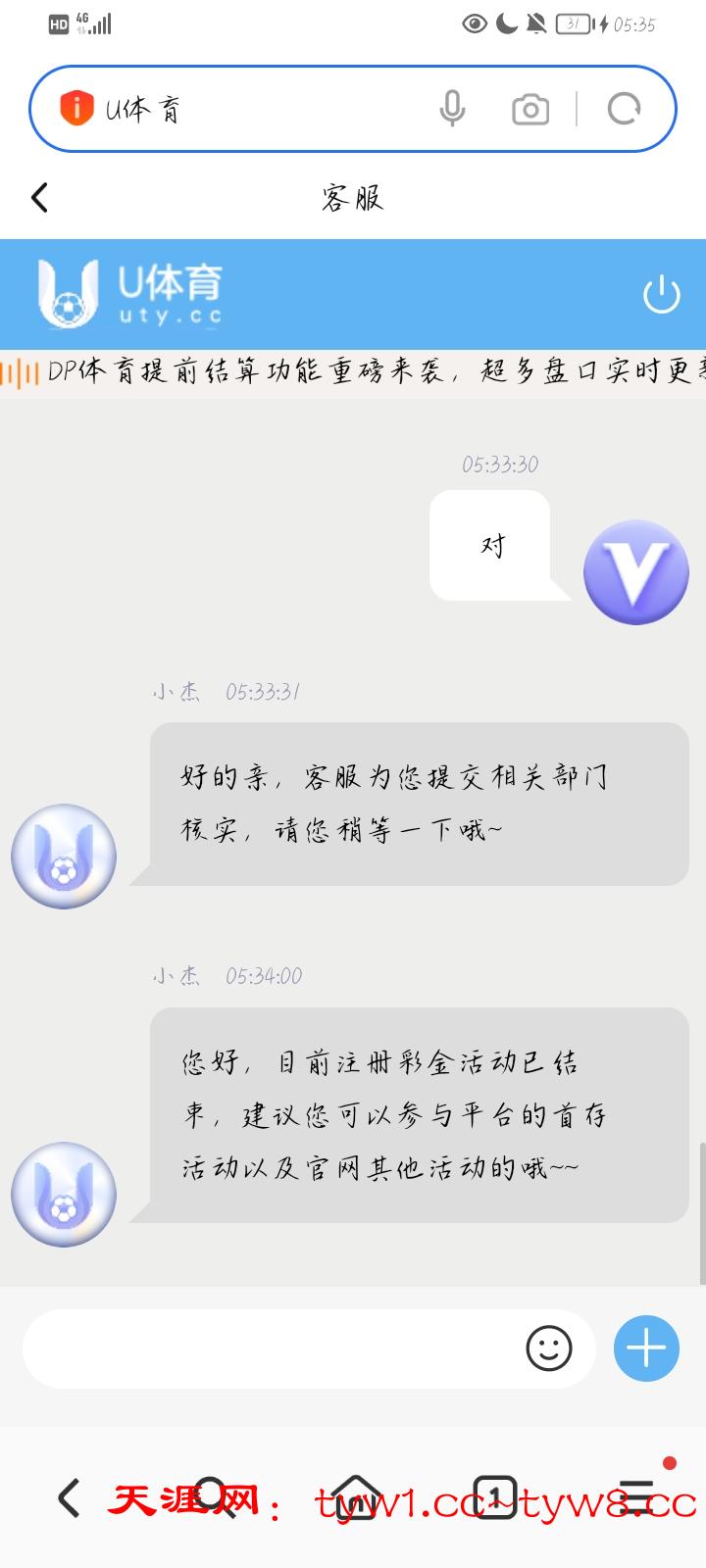Open the browser tabs switcher
706x1568 pixels.
click(x=495, y=1497)
